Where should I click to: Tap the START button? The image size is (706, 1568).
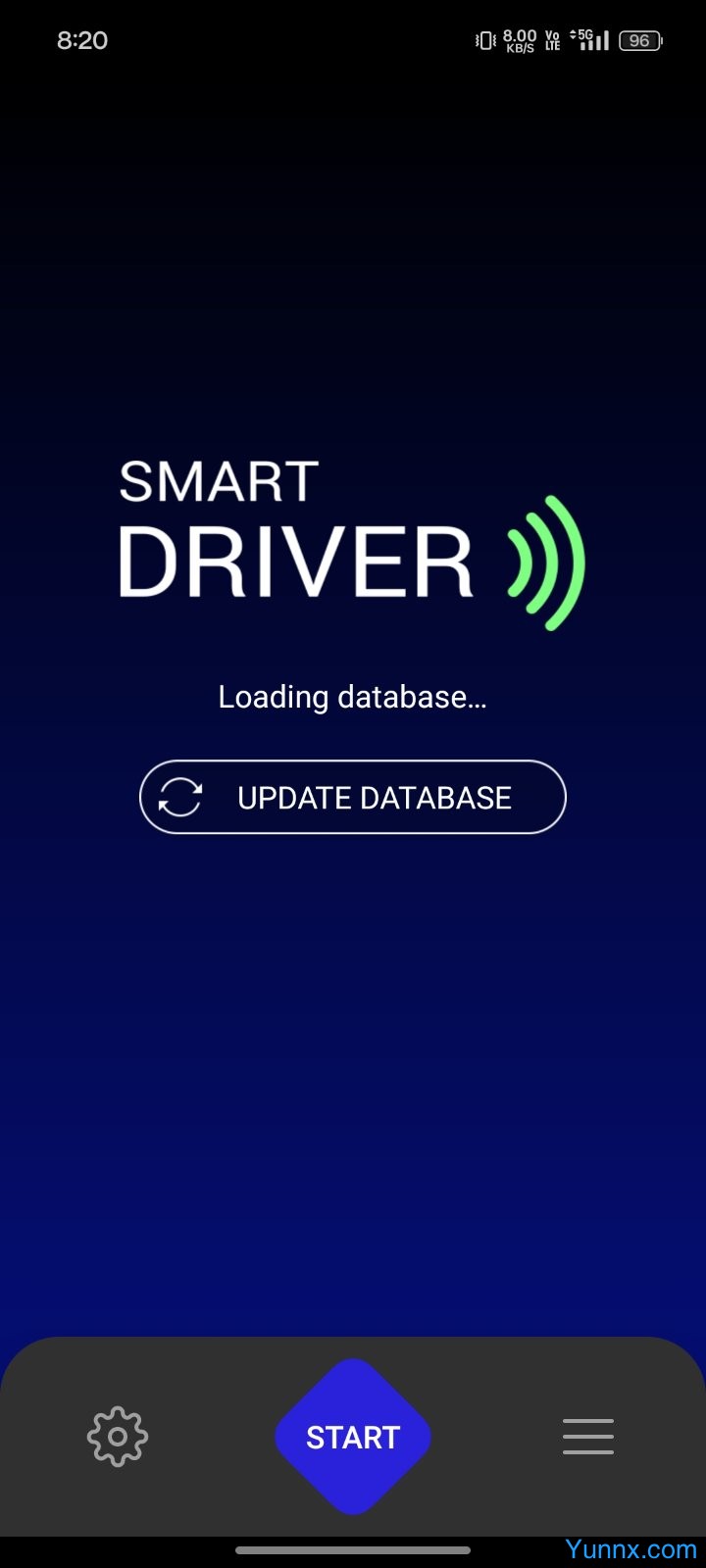pyautogui.click(x=353, y=1437)
